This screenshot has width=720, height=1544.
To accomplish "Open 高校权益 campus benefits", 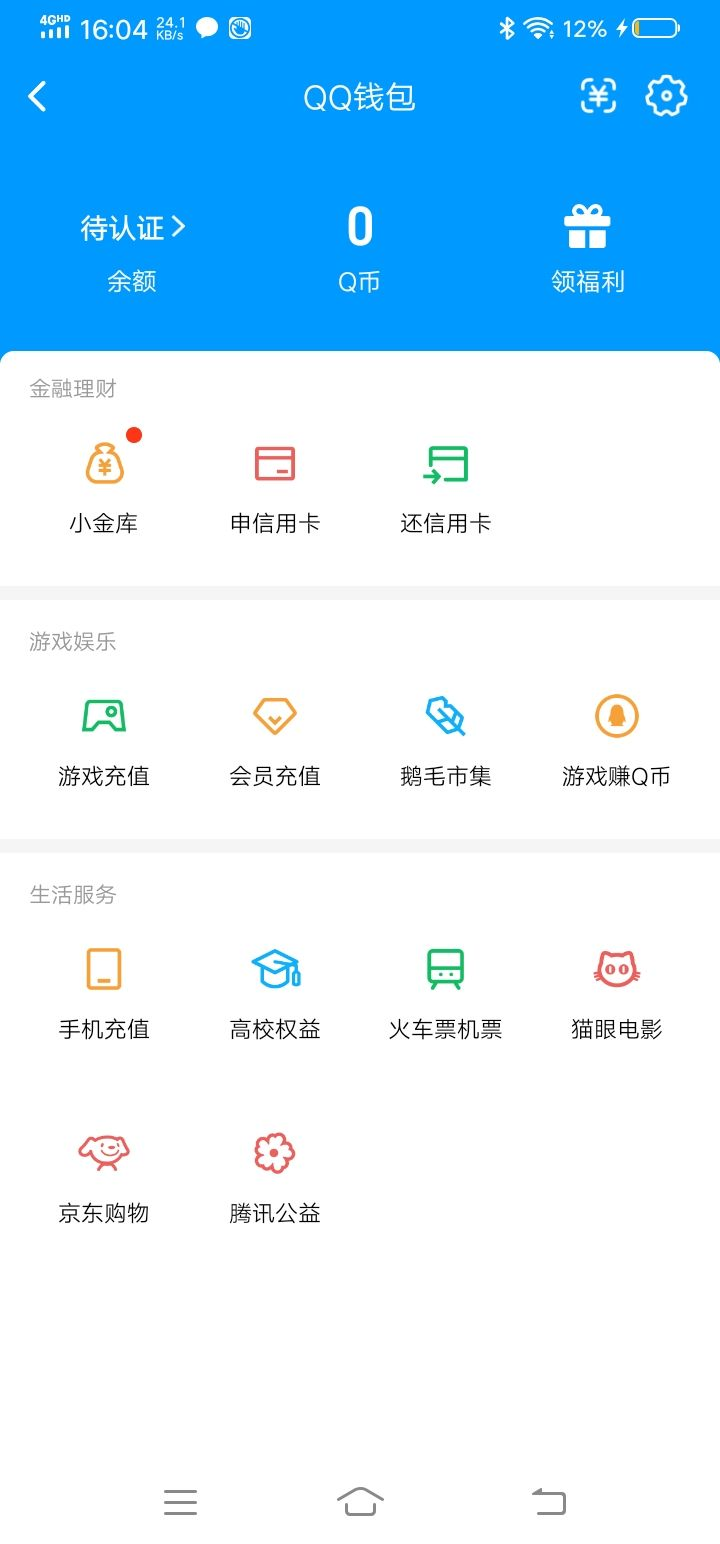I will click(275, 986).
